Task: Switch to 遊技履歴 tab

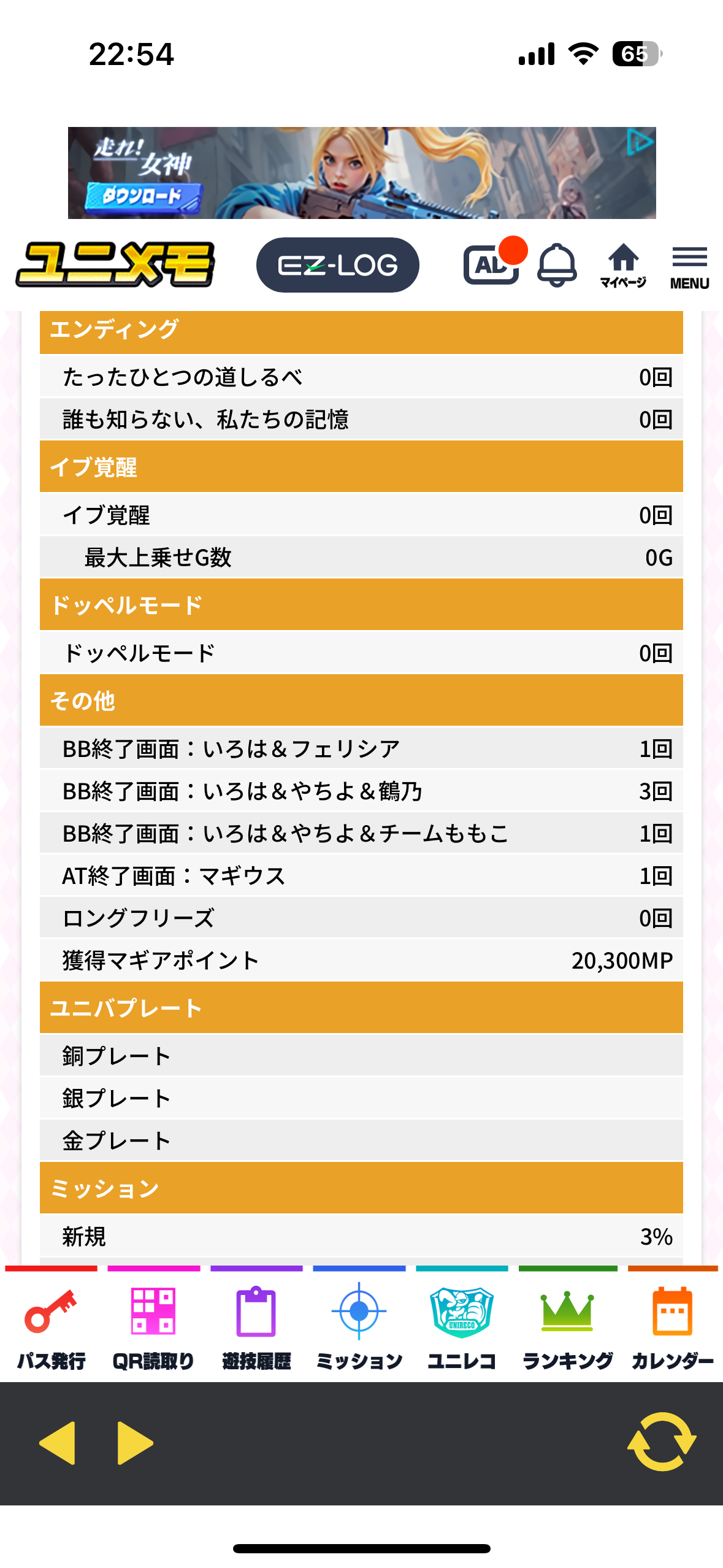Action: [256, 1326]
